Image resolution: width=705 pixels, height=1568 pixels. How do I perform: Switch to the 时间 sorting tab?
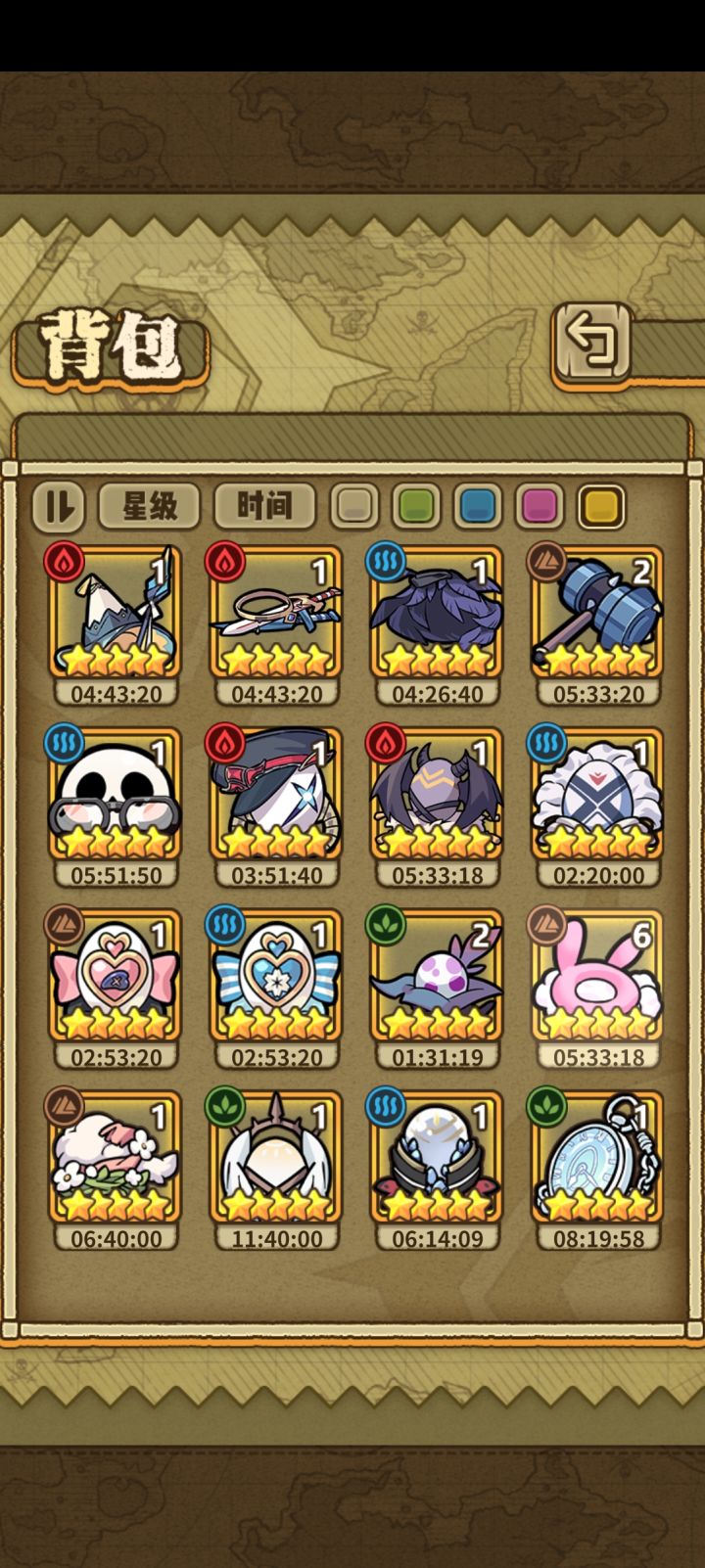pos(264,507)
